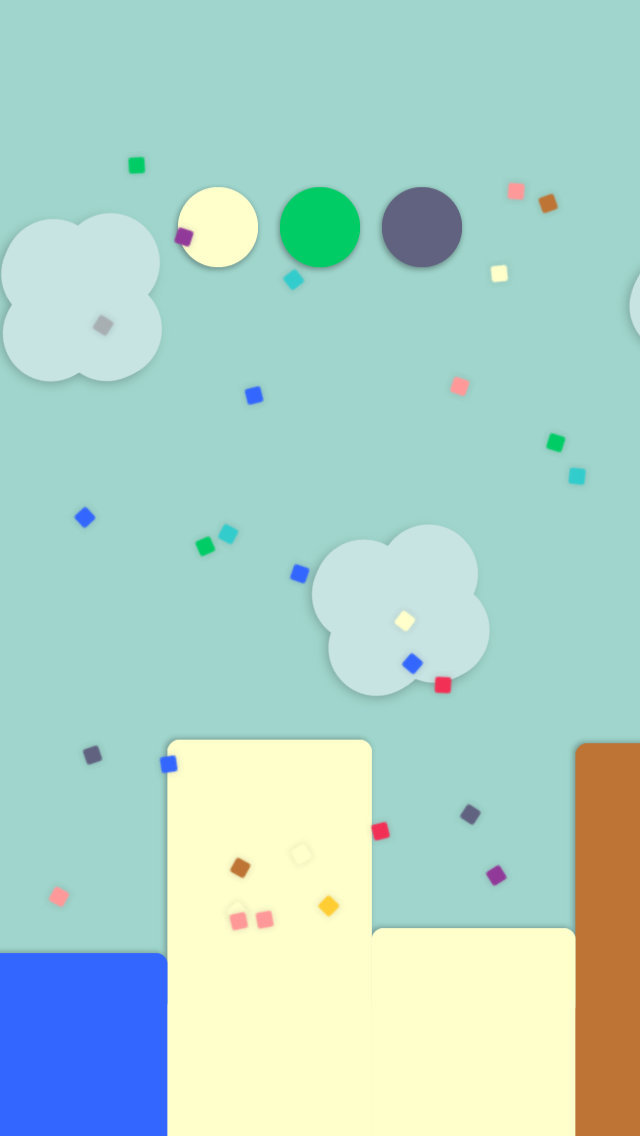Select the green colored circle
Image resolution: width=640 pixels, height=1136 pixels.
point(320,227)
